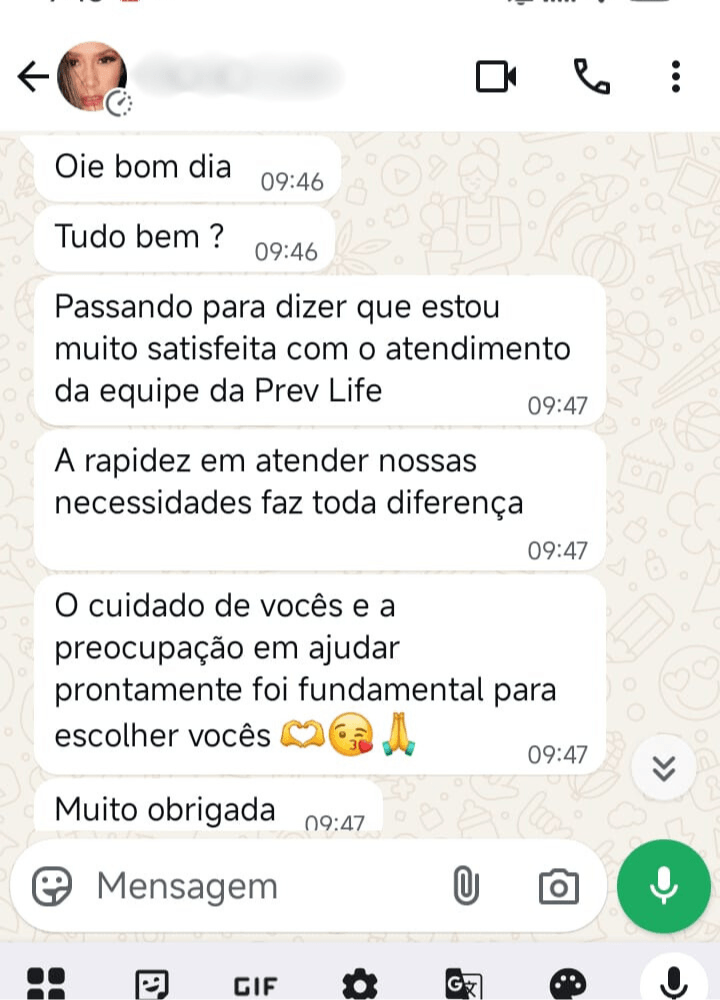Open the keyboard theme palette

tap(568, 985)
